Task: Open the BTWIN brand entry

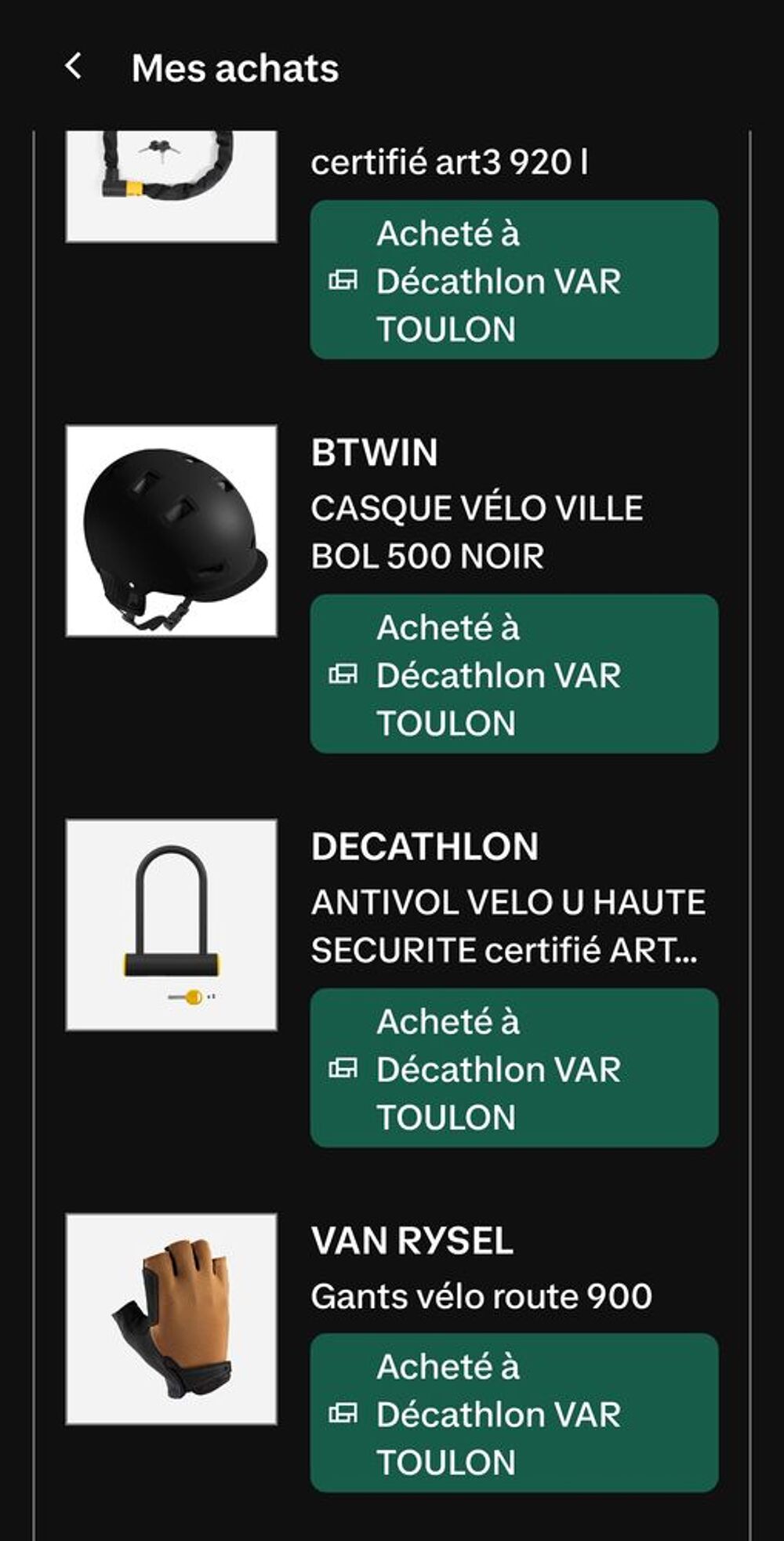Action: (x=375, y=453)
